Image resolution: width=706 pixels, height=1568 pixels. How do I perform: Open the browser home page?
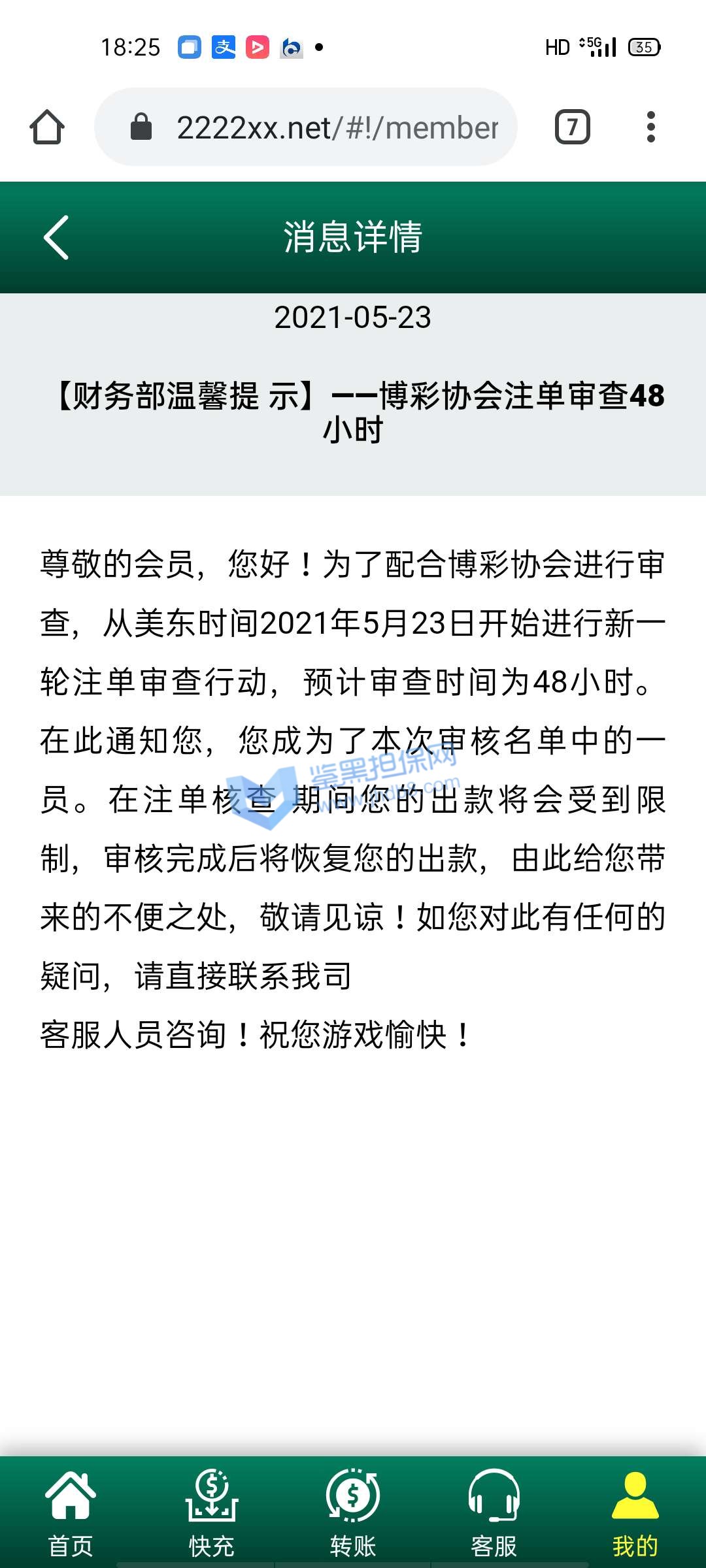click(x=47, y=127)
